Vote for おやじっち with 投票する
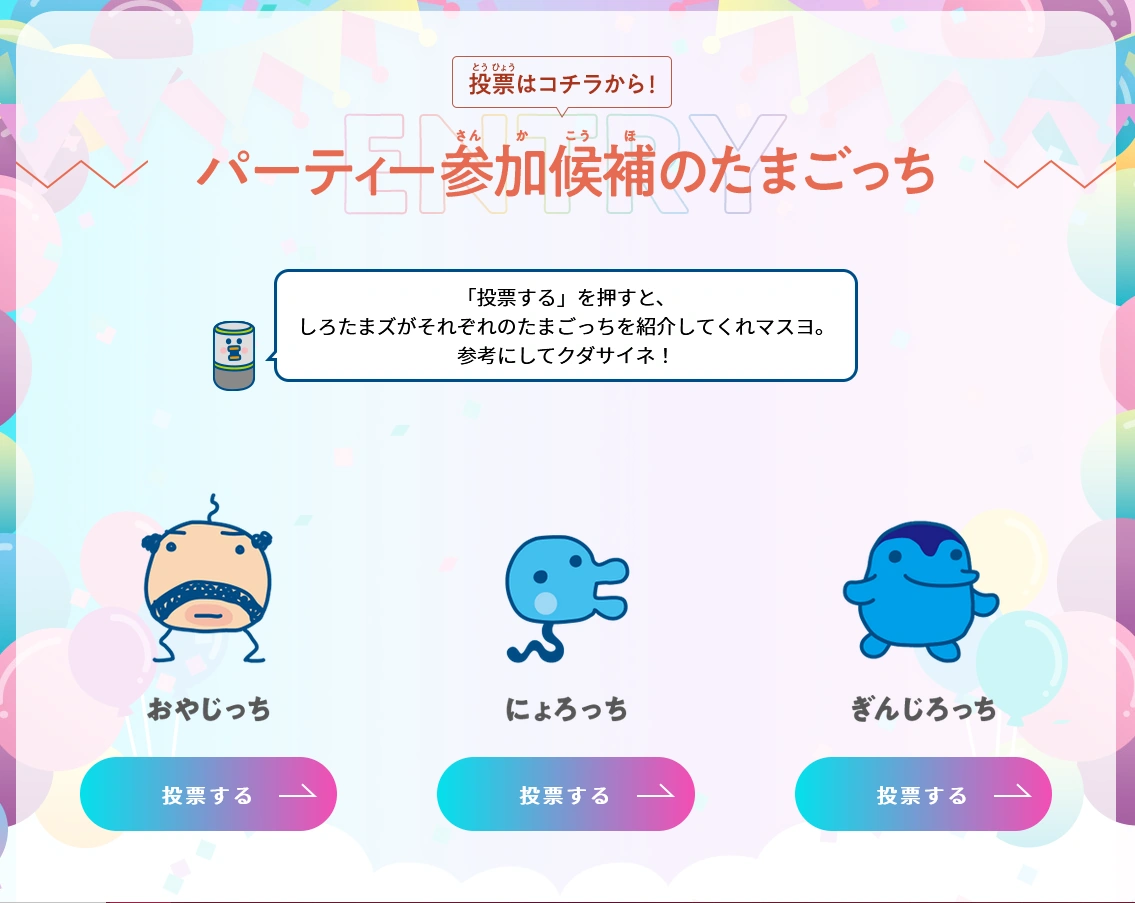Screen dimensions: 1135x903 pyautogui.click(x=208, y=794)
